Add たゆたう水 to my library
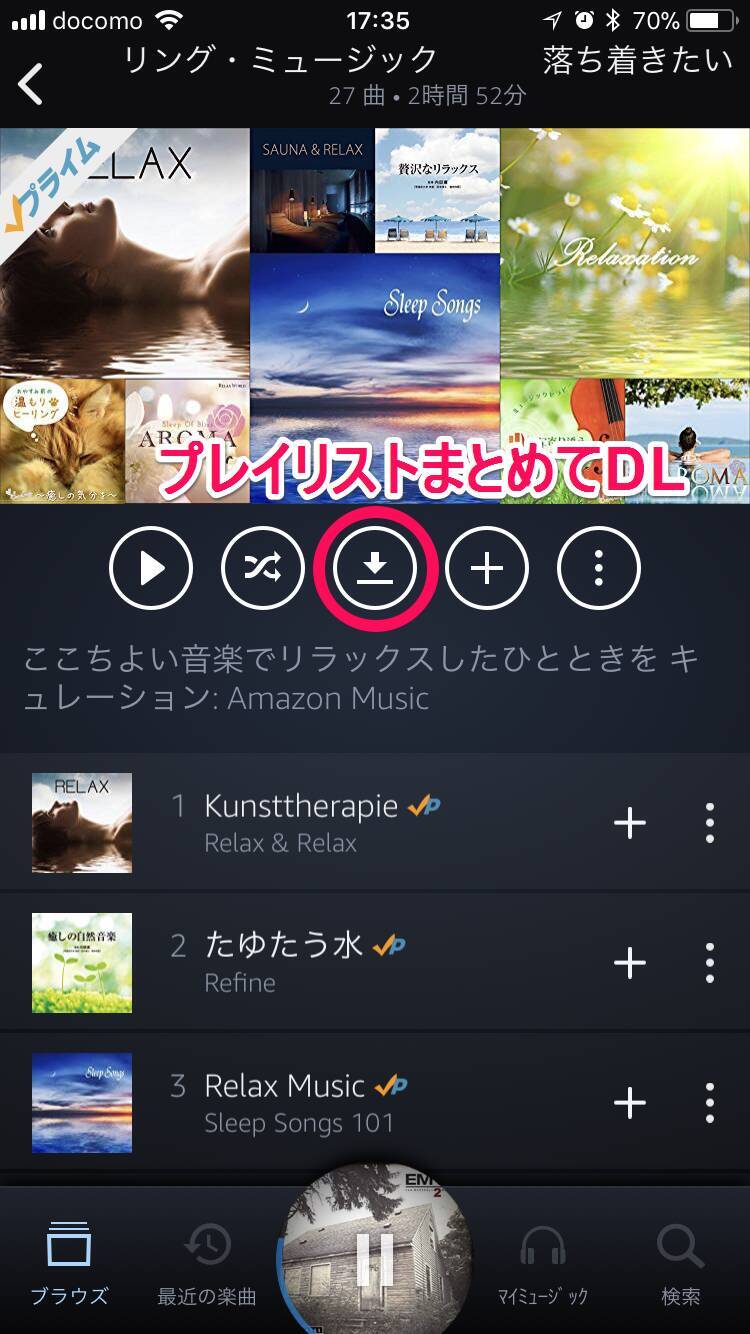Viewport: 750px width, 1334px height. pyautogui.click(x=630, y=963)
